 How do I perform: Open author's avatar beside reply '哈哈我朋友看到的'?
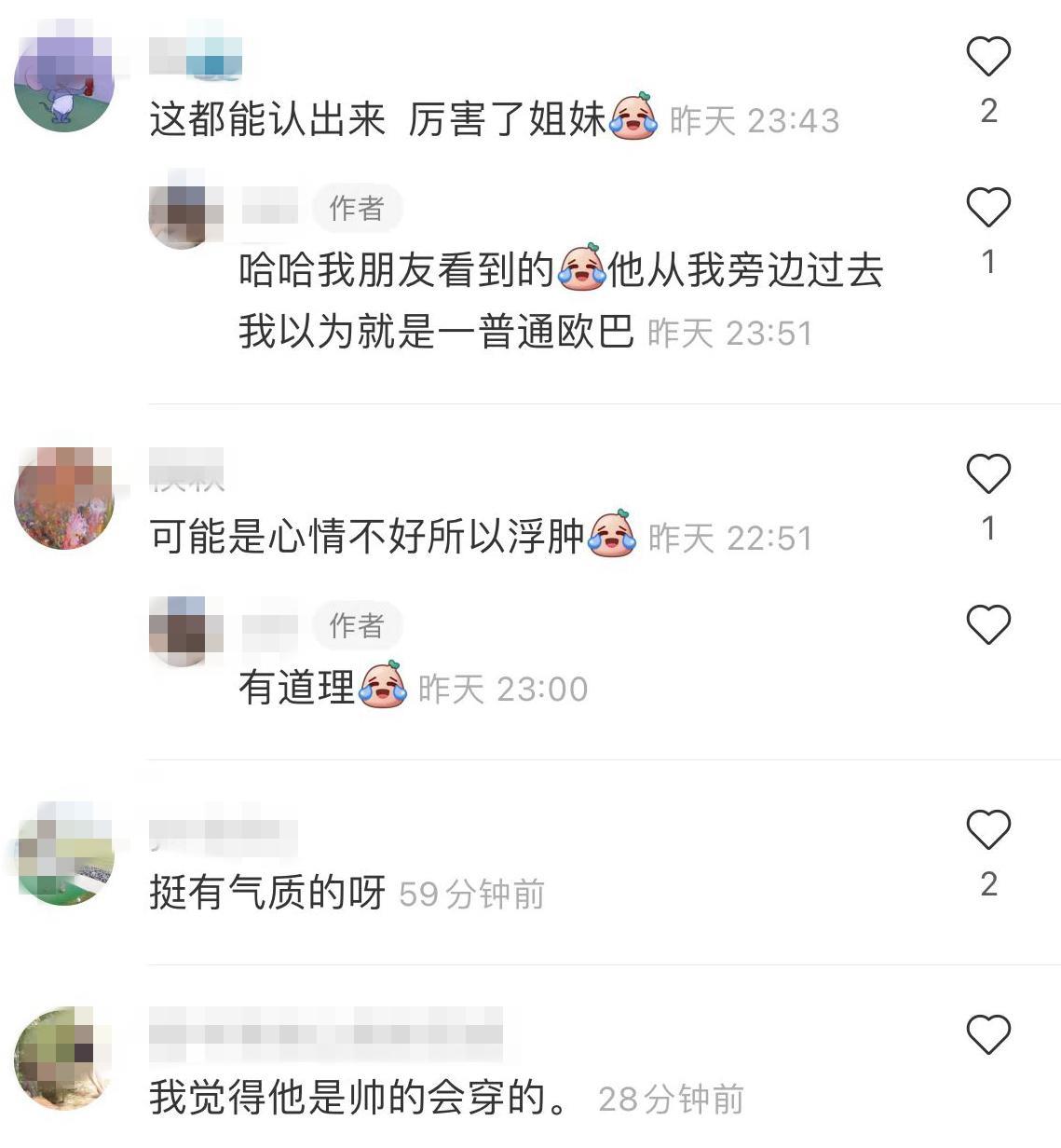pos(185,212)
